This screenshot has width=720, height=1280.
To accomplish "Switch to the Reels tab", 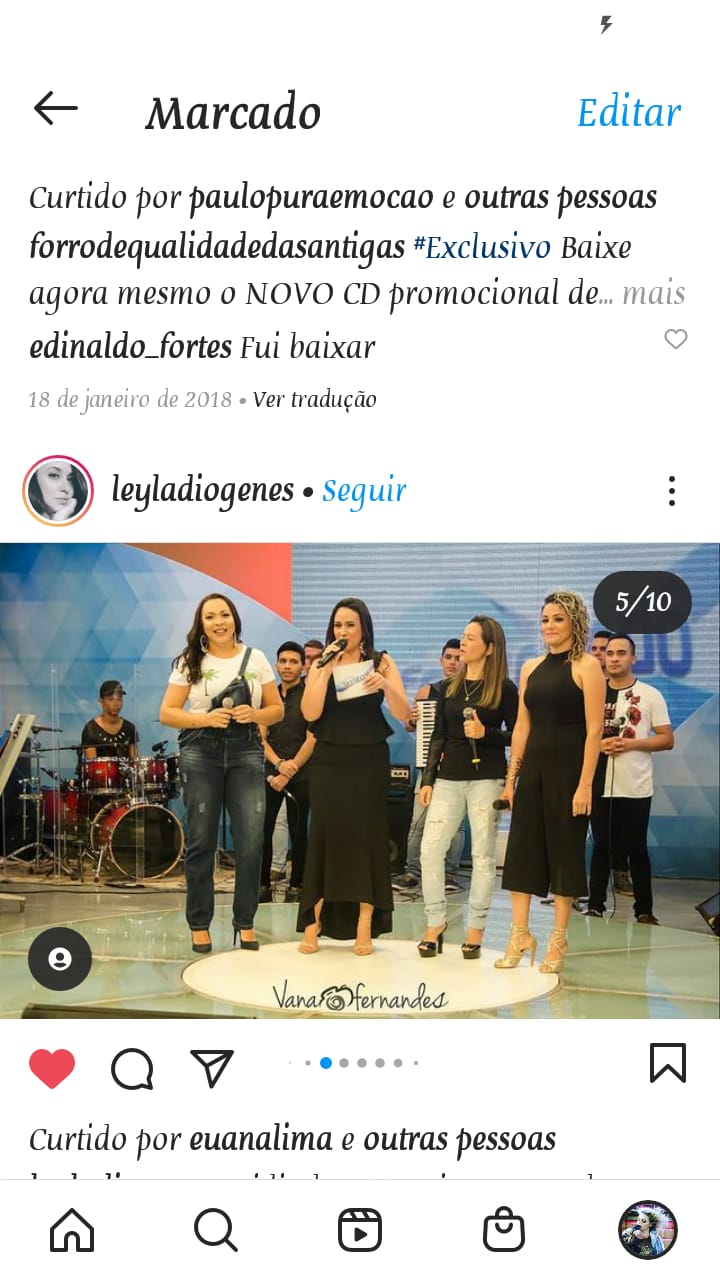I will 360,1230.
